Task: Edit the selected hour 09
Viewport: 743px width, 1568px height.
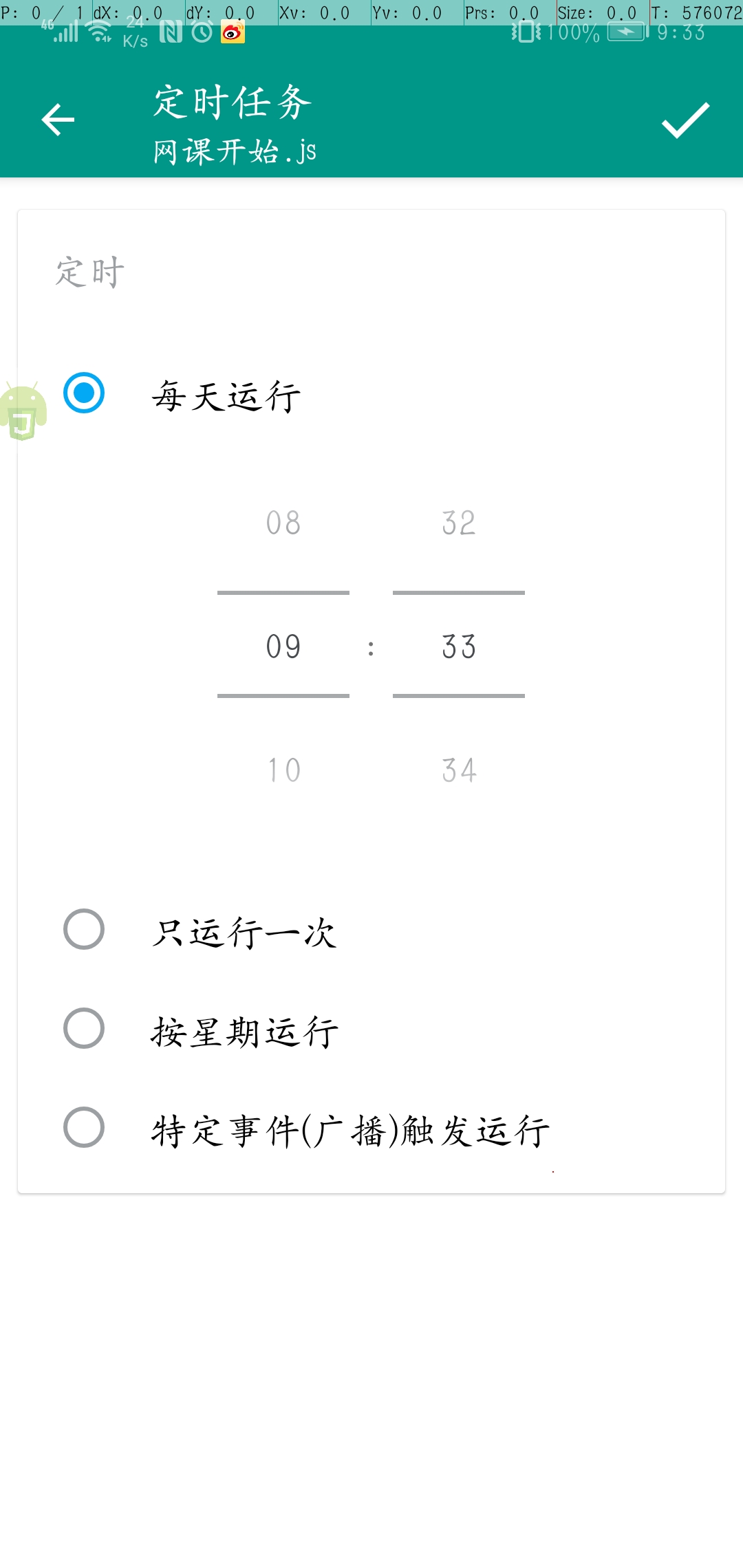Action: point(283,646)
